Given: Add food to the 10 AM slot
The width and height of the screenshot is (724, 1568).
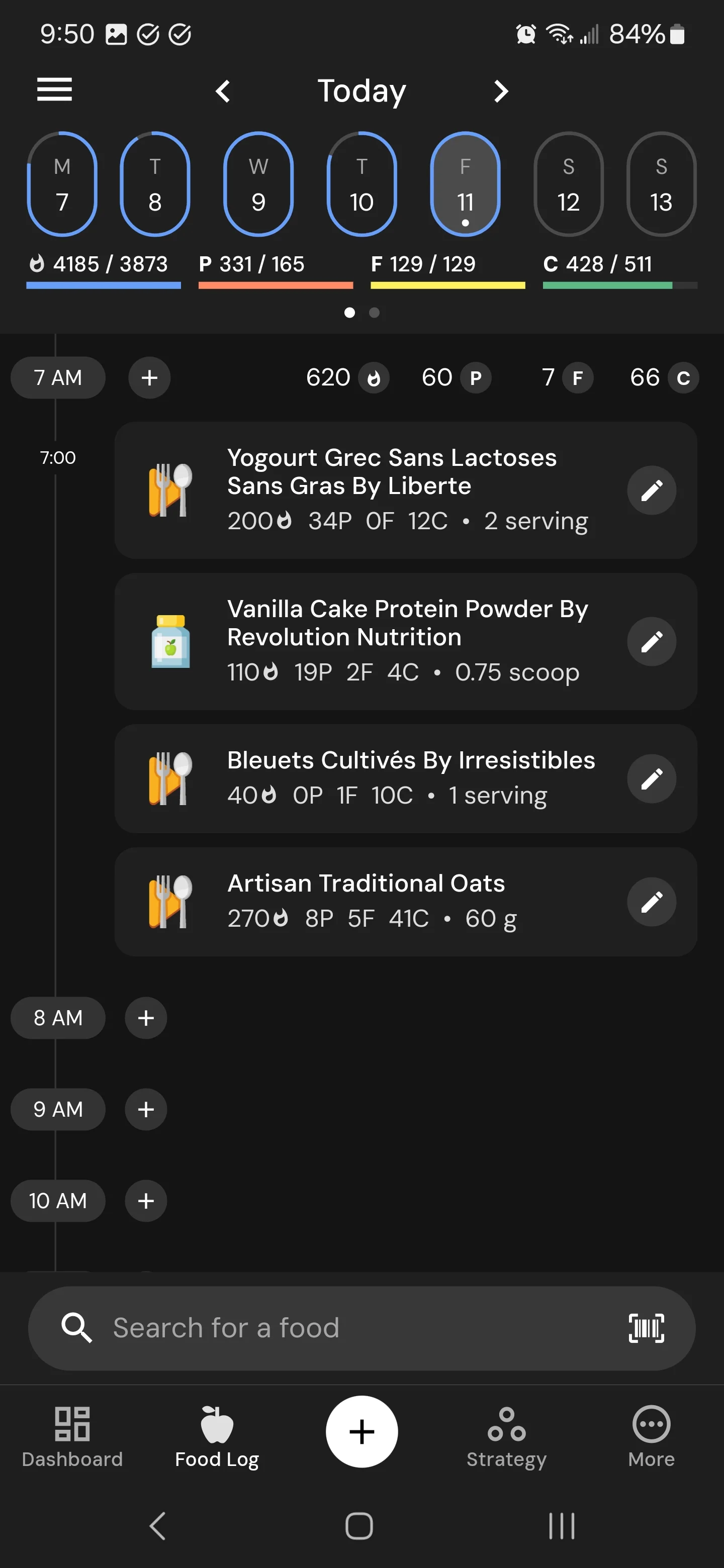Looking at the screenshot, I should point(145,1200).
